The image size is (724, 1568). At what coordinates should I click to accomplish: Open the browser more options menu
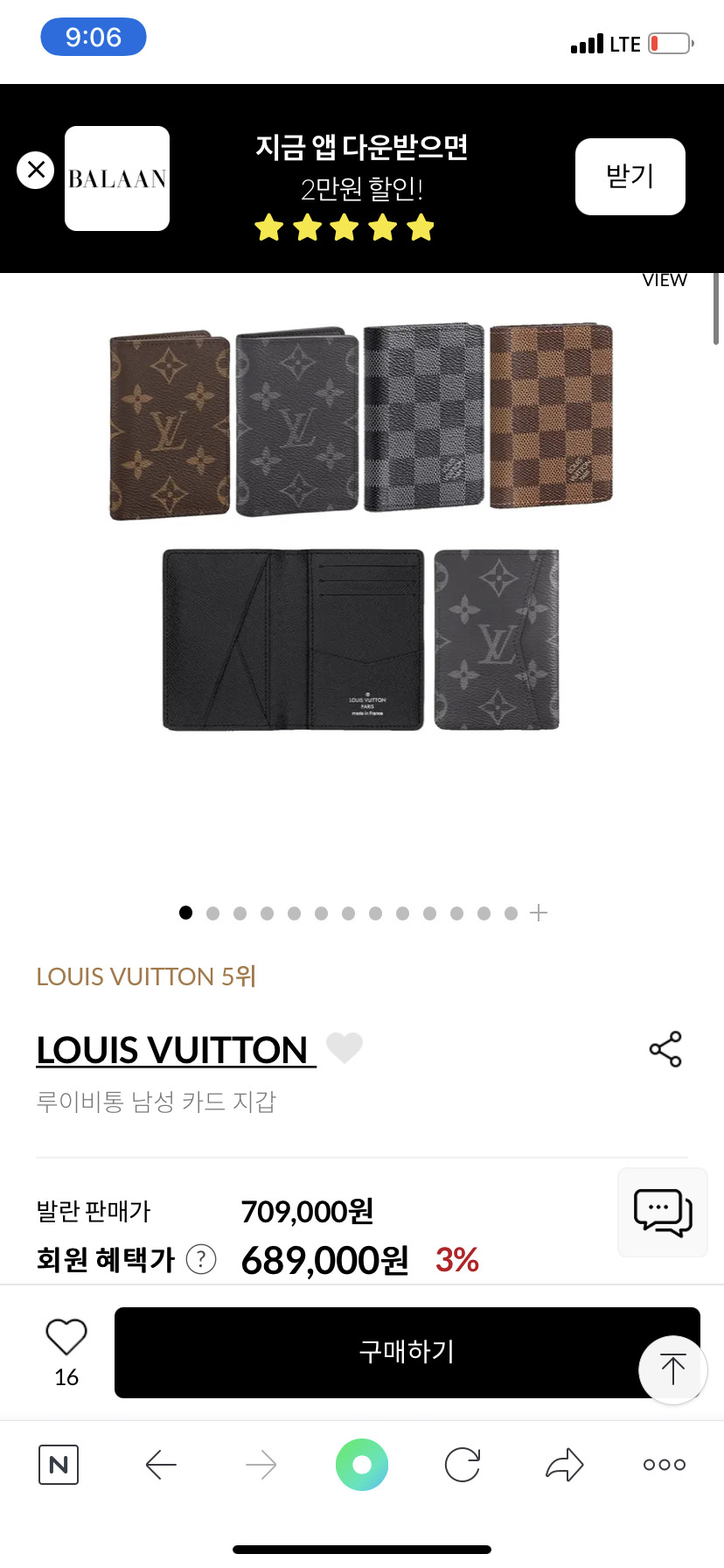tap(665, 1465)
